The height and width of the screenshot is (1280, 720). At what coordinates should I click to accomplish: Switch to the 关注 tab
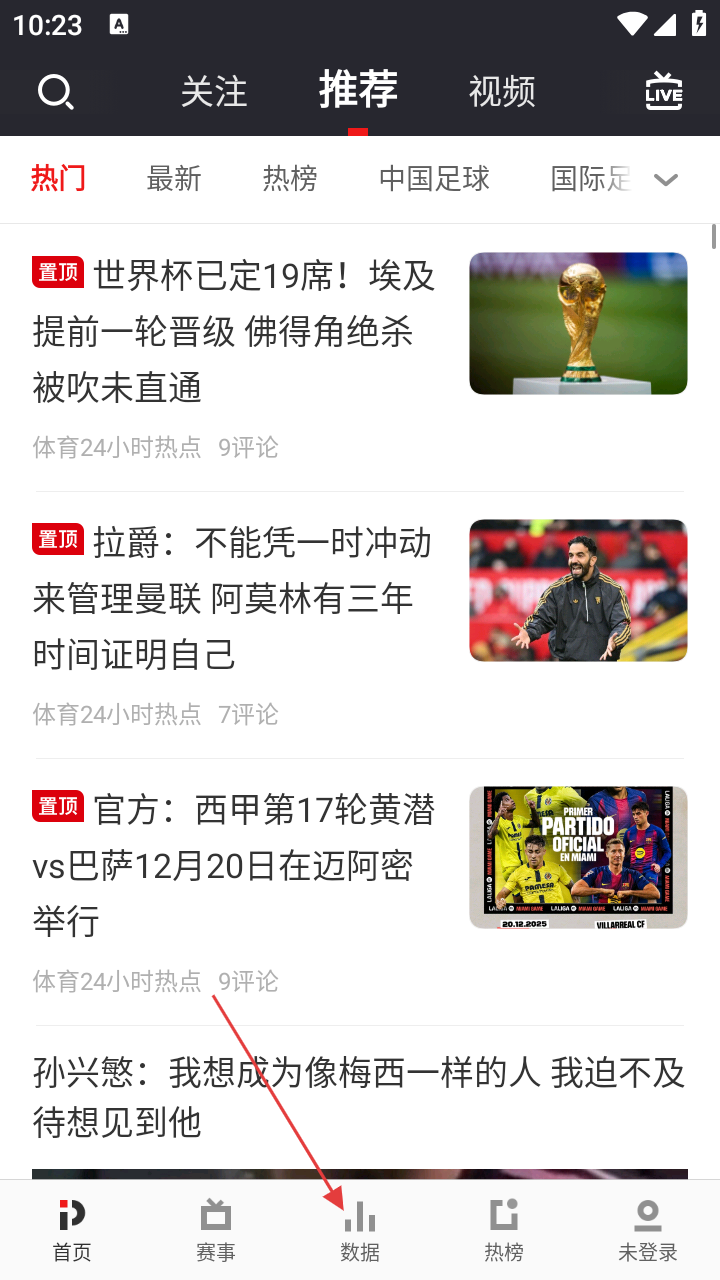coord(213,92)
